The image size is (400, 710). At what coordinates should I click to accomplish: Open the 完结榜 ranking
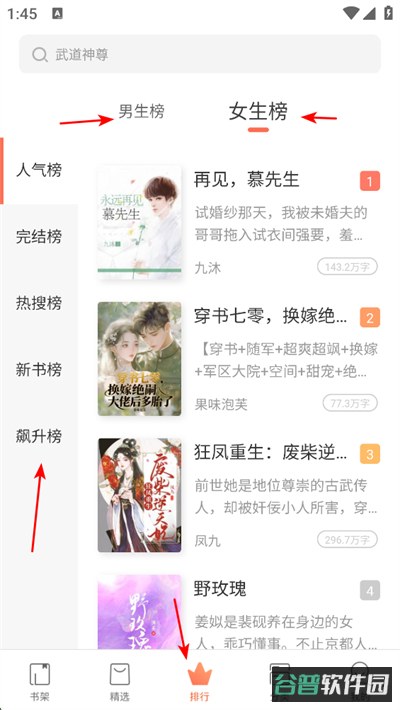click(39, 237)
